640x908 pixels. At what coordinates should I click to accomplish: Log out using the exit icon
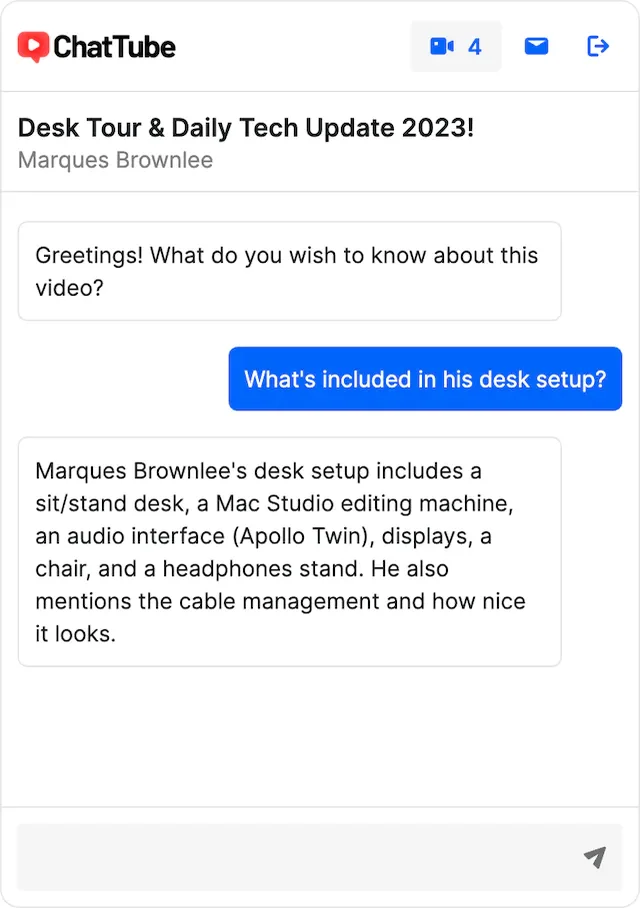[598, 46]
